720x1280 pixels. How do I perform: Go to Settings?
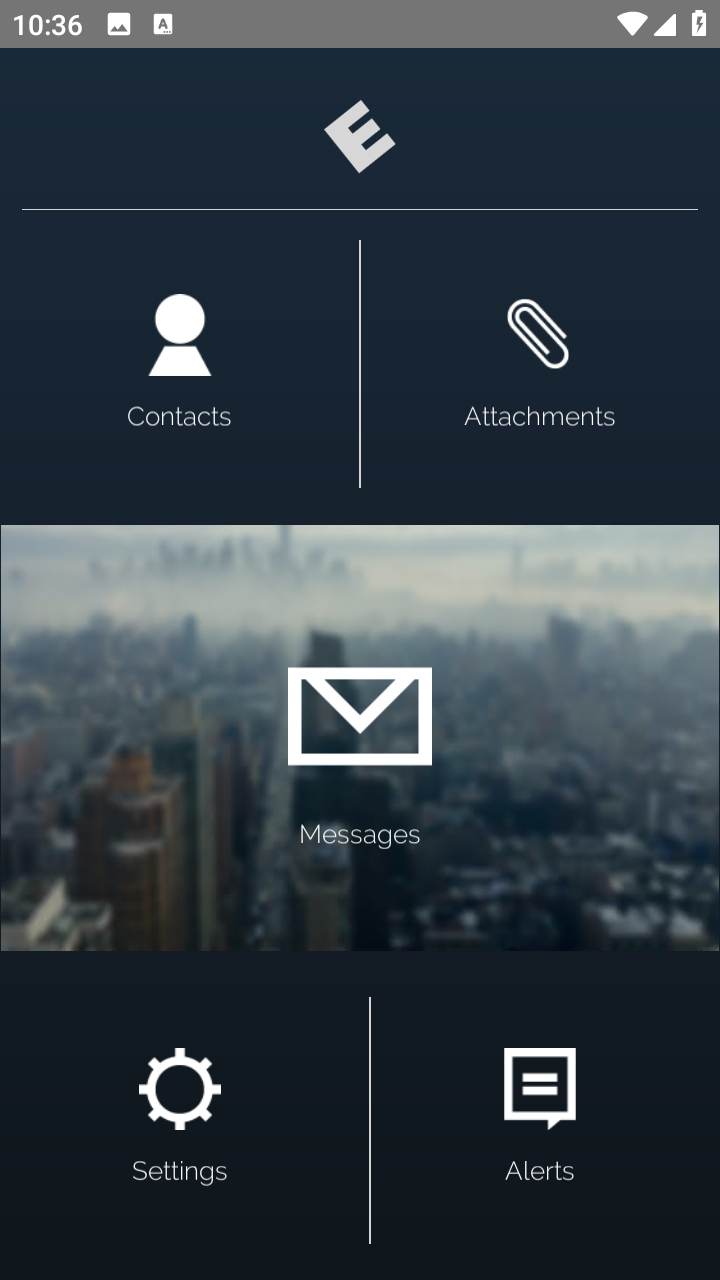pos(180,1116)
